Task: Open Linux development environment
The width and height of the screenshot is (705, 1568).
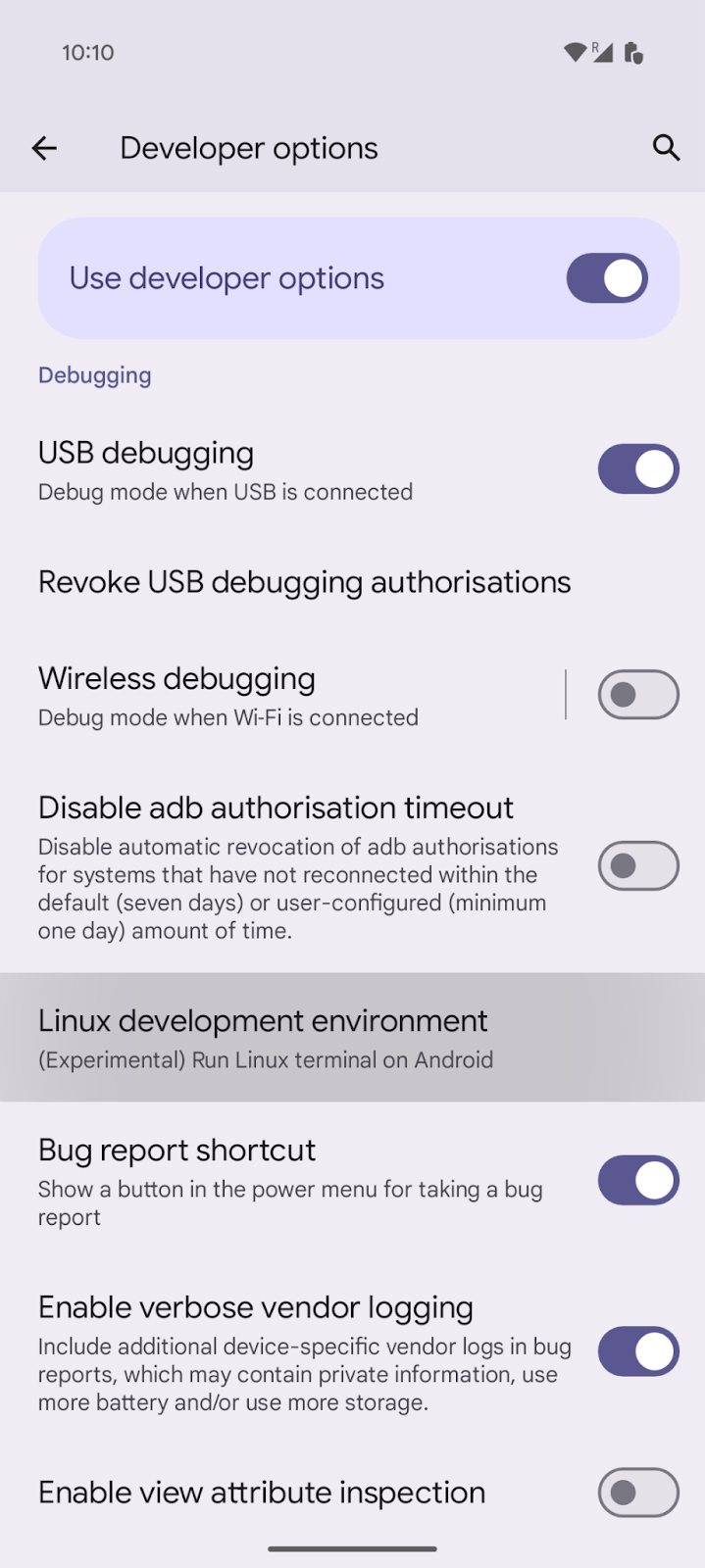Action: pyautogui.click(x=265, y=1038)
